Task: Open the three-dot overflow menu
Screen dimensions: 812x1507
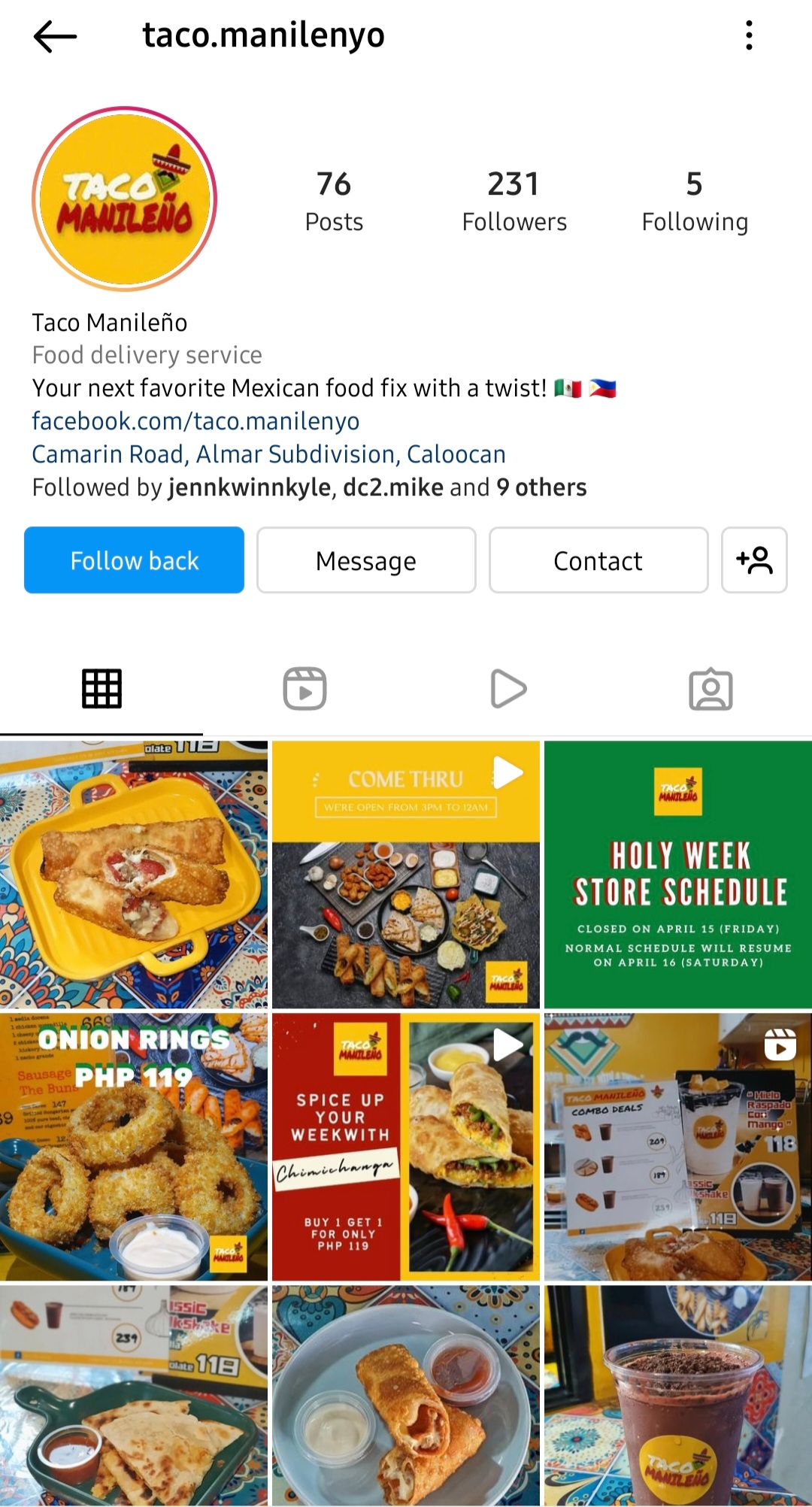Action: point(748,35)
